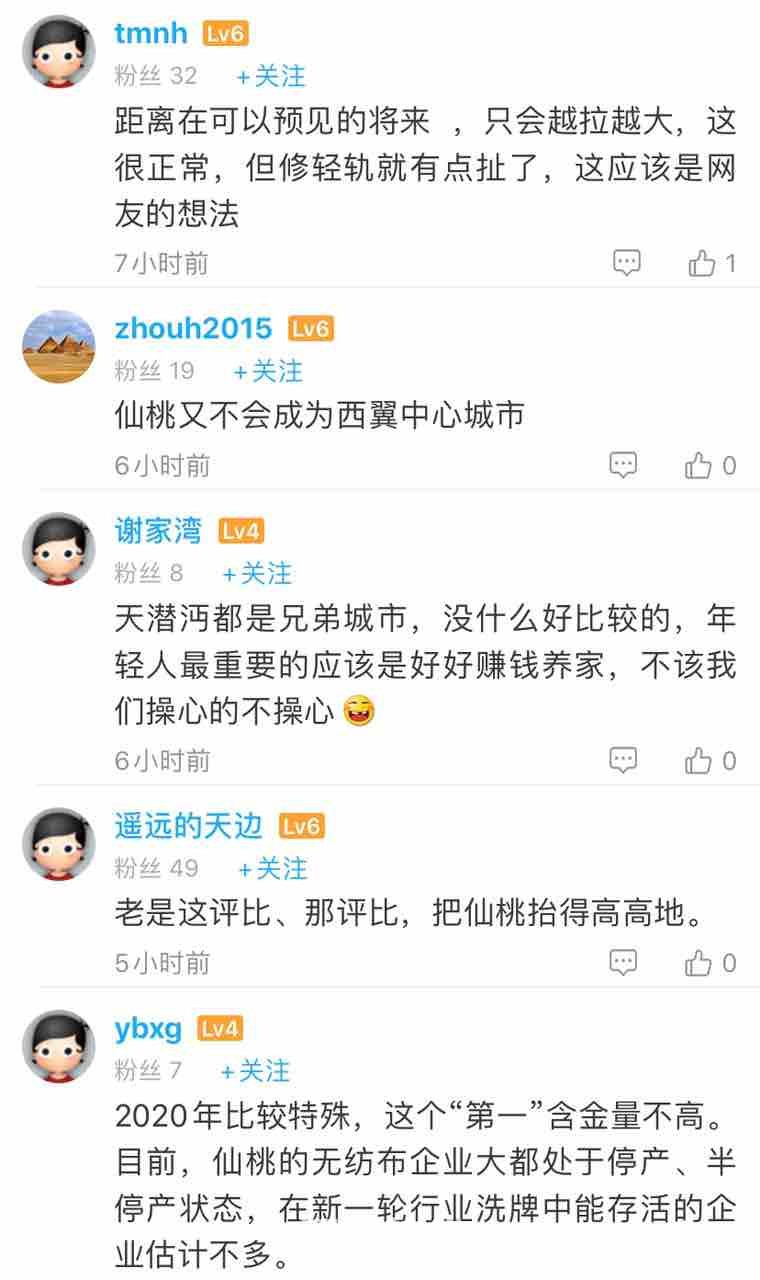This screenshot has width=760, height=1280.
Task: Reply to zhouh2015's comment
Action: (624, 465)
